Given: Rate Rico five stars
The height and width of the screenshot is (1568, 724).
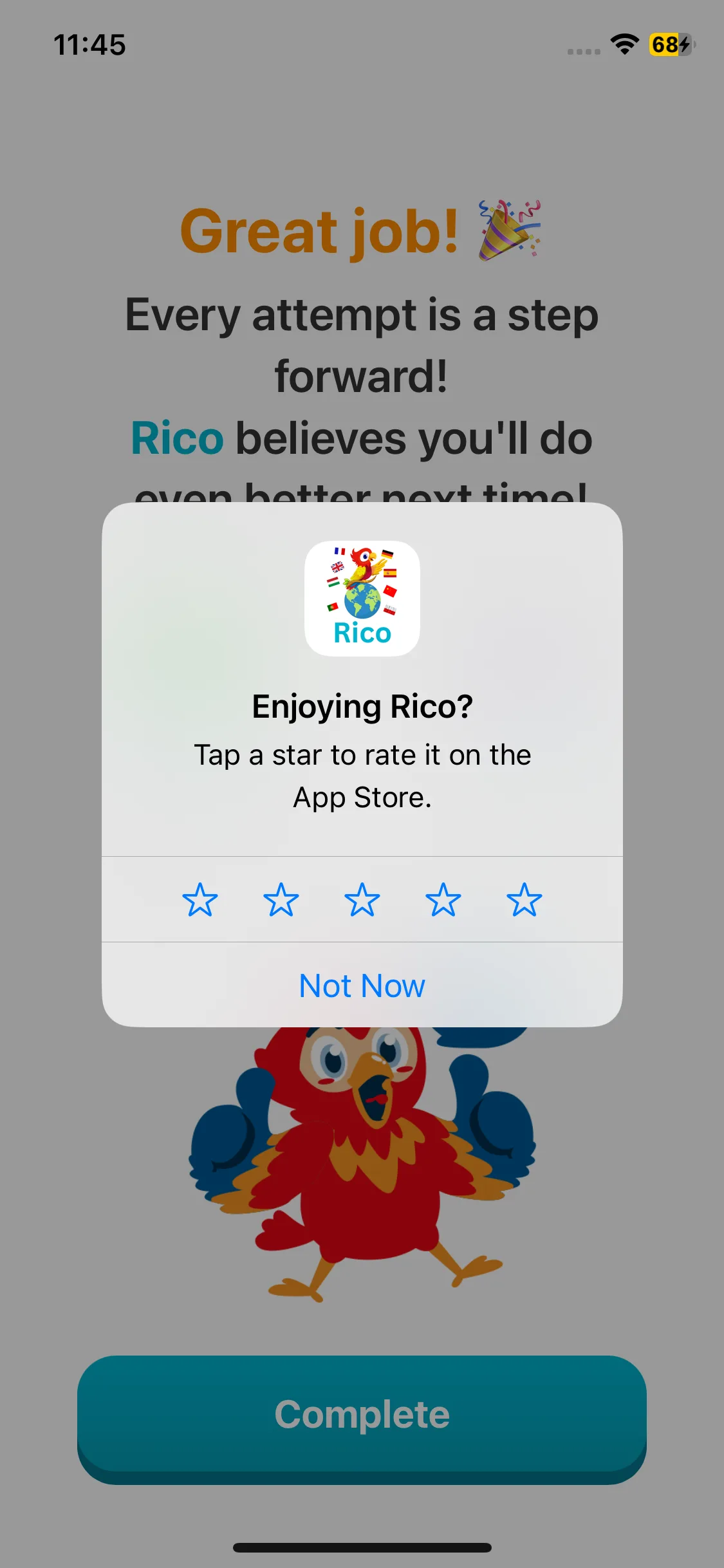Looking at the screenshot, I should point(524,899).
